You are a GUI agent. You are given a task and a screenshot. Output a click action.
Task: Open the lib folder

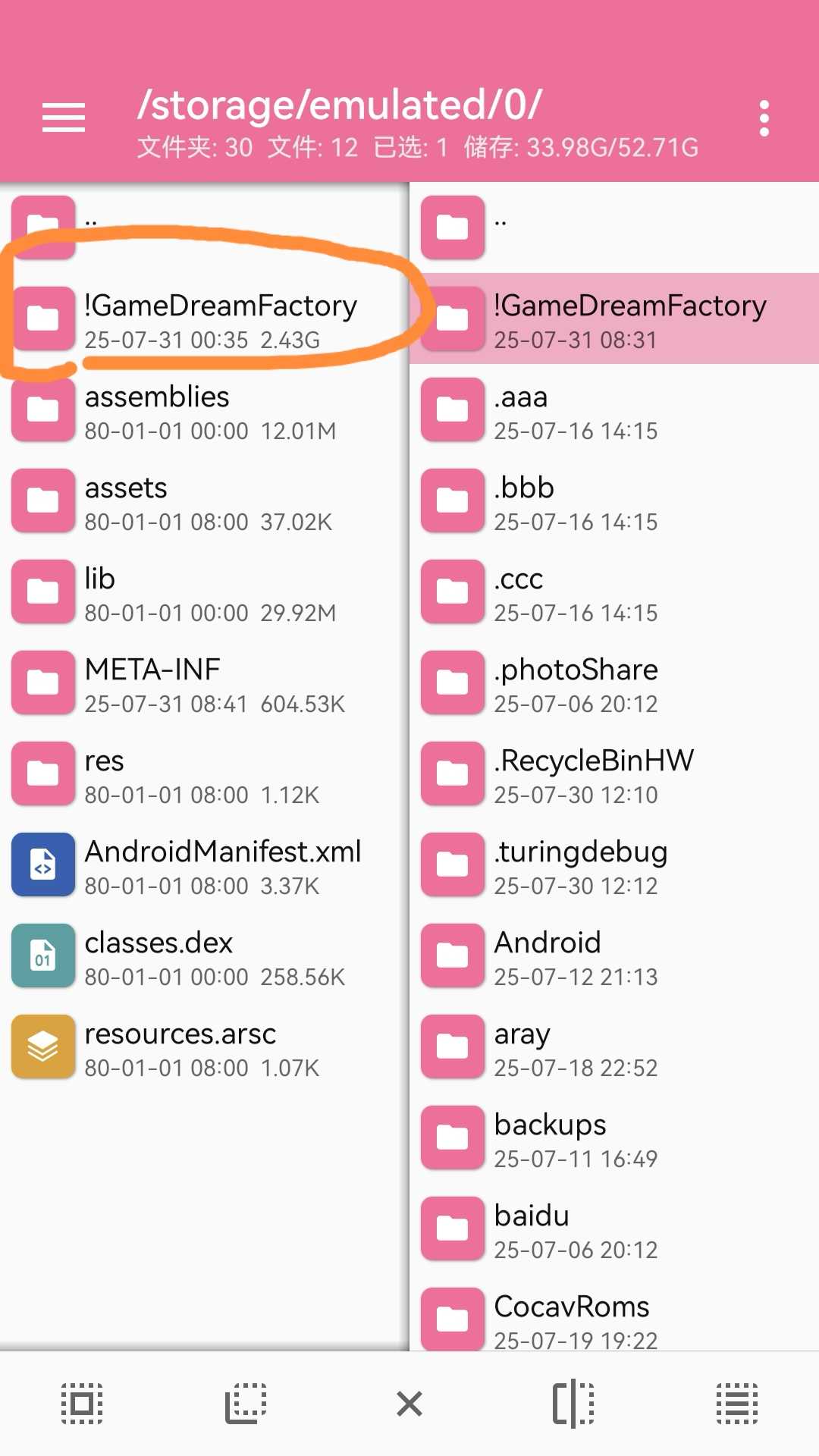point(205,591)
